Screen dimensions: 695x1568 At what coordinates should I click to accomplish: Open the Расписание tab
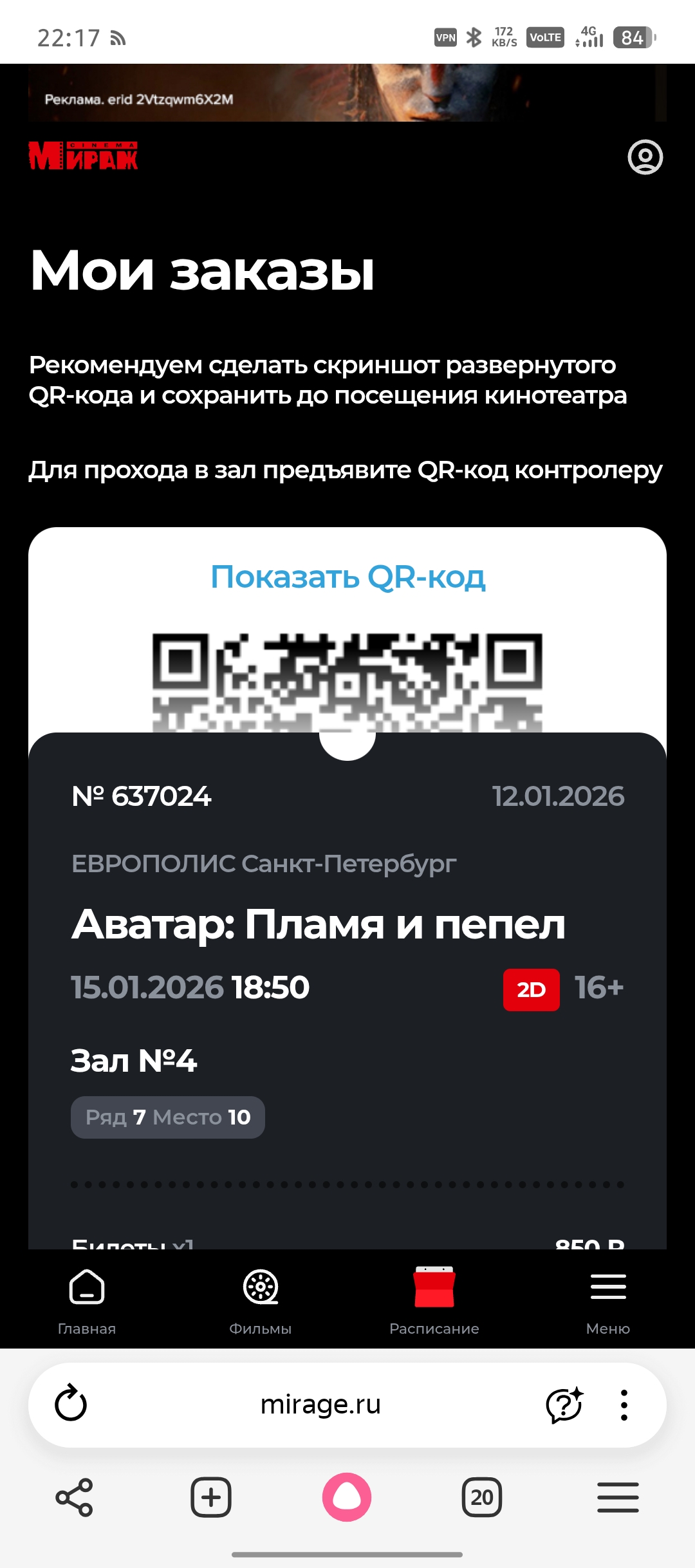pyautogui.click(x=434, y=1300)
